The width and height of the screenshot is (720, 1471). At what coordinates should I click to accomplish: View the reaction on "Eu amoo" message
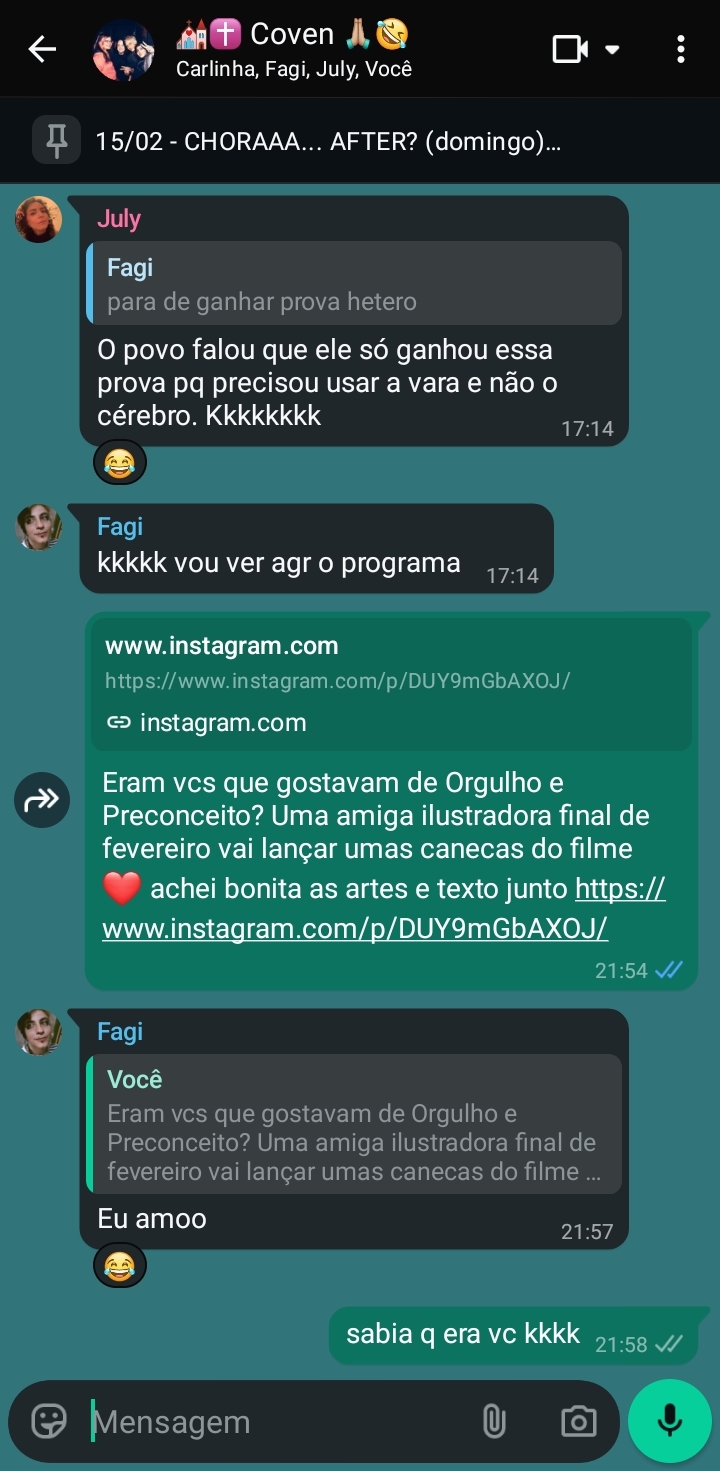[119, 1267]
